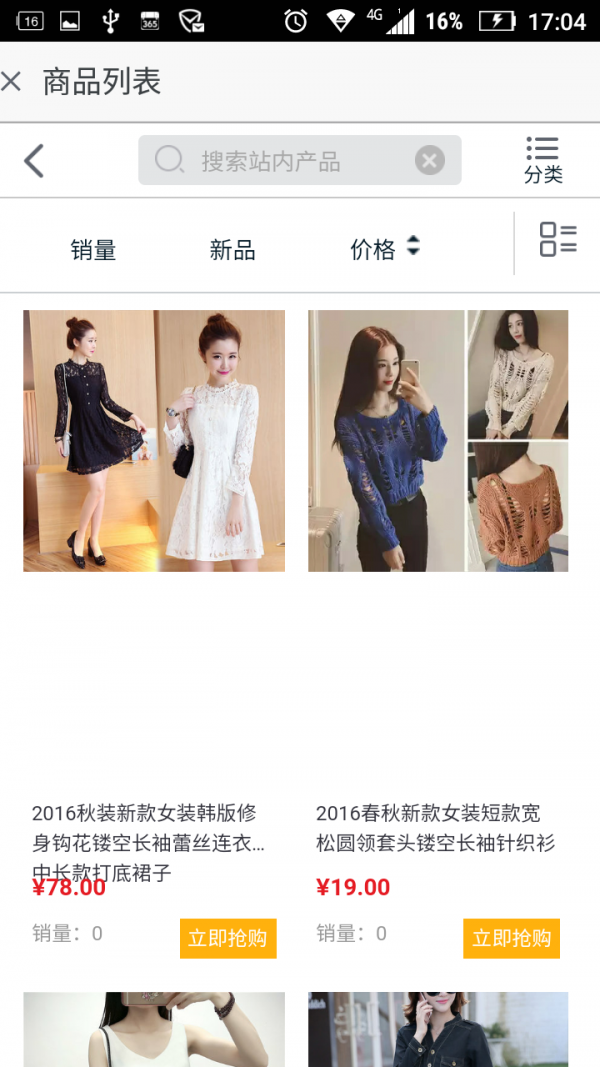Tap 立即抢购 for the ¥19.00 sweater
The height and width of the screenshot is (1067, 600).
[511, 938]
